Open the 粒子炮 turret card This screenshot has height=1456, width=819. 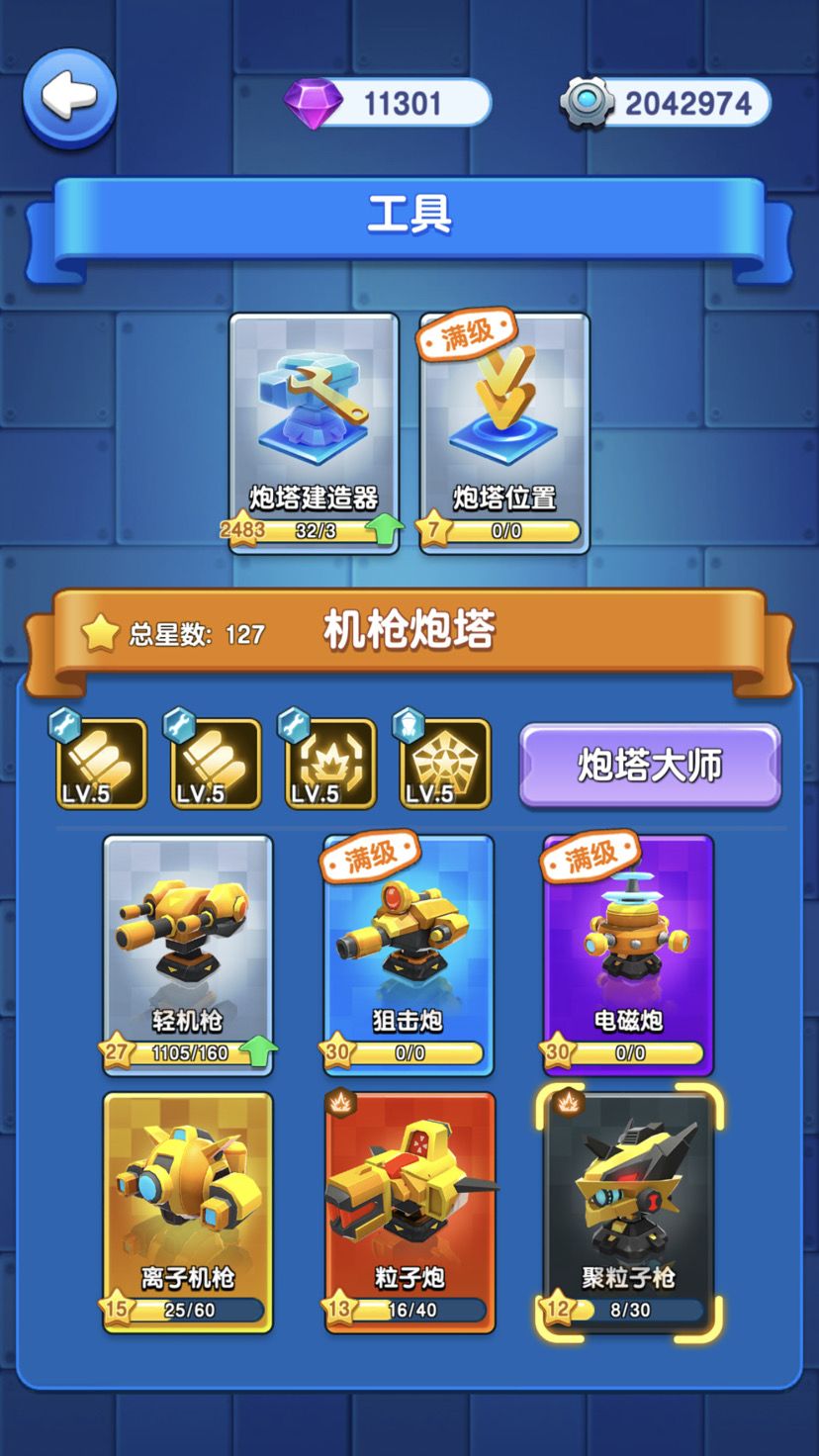[x=409, y=1213]
